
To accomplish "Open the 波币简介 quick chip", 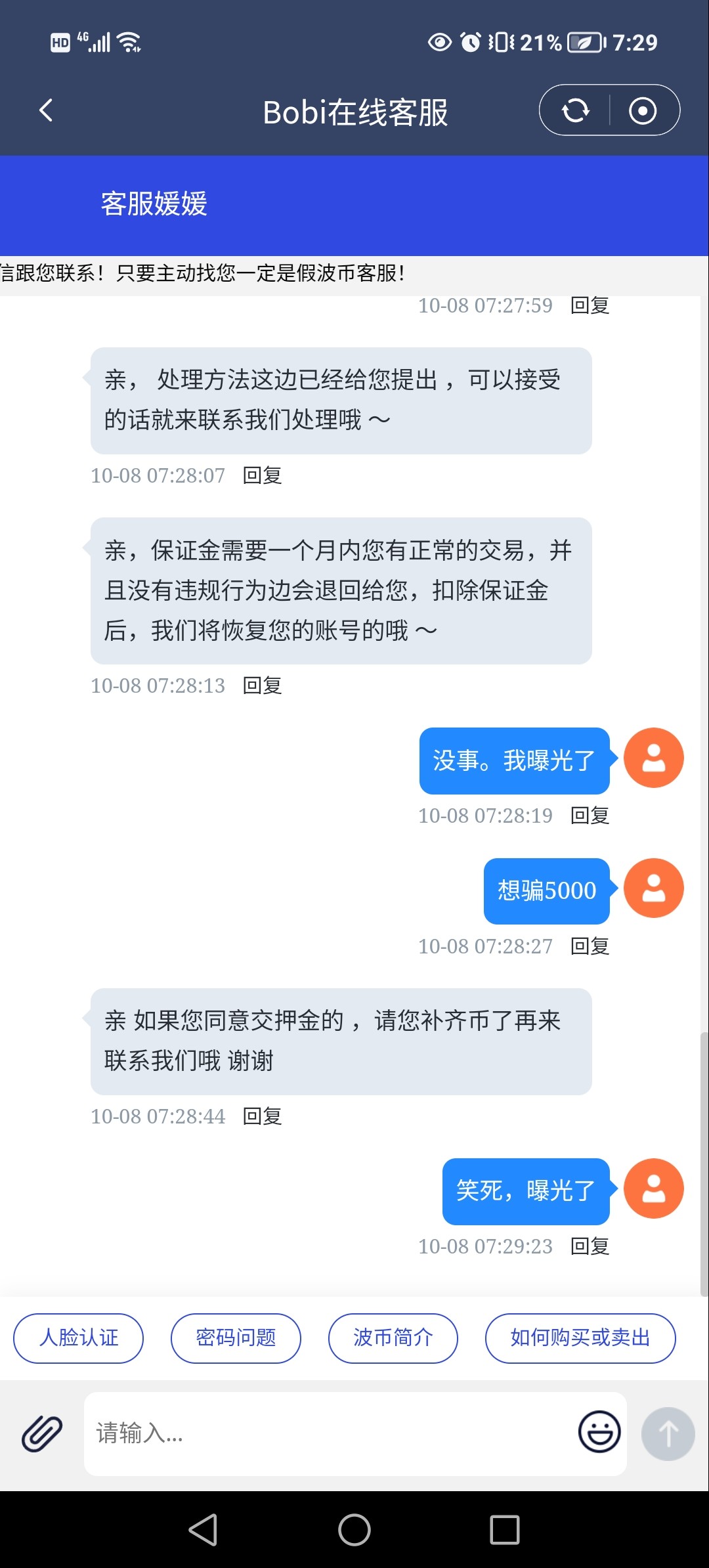I will tap(393, 1338).
